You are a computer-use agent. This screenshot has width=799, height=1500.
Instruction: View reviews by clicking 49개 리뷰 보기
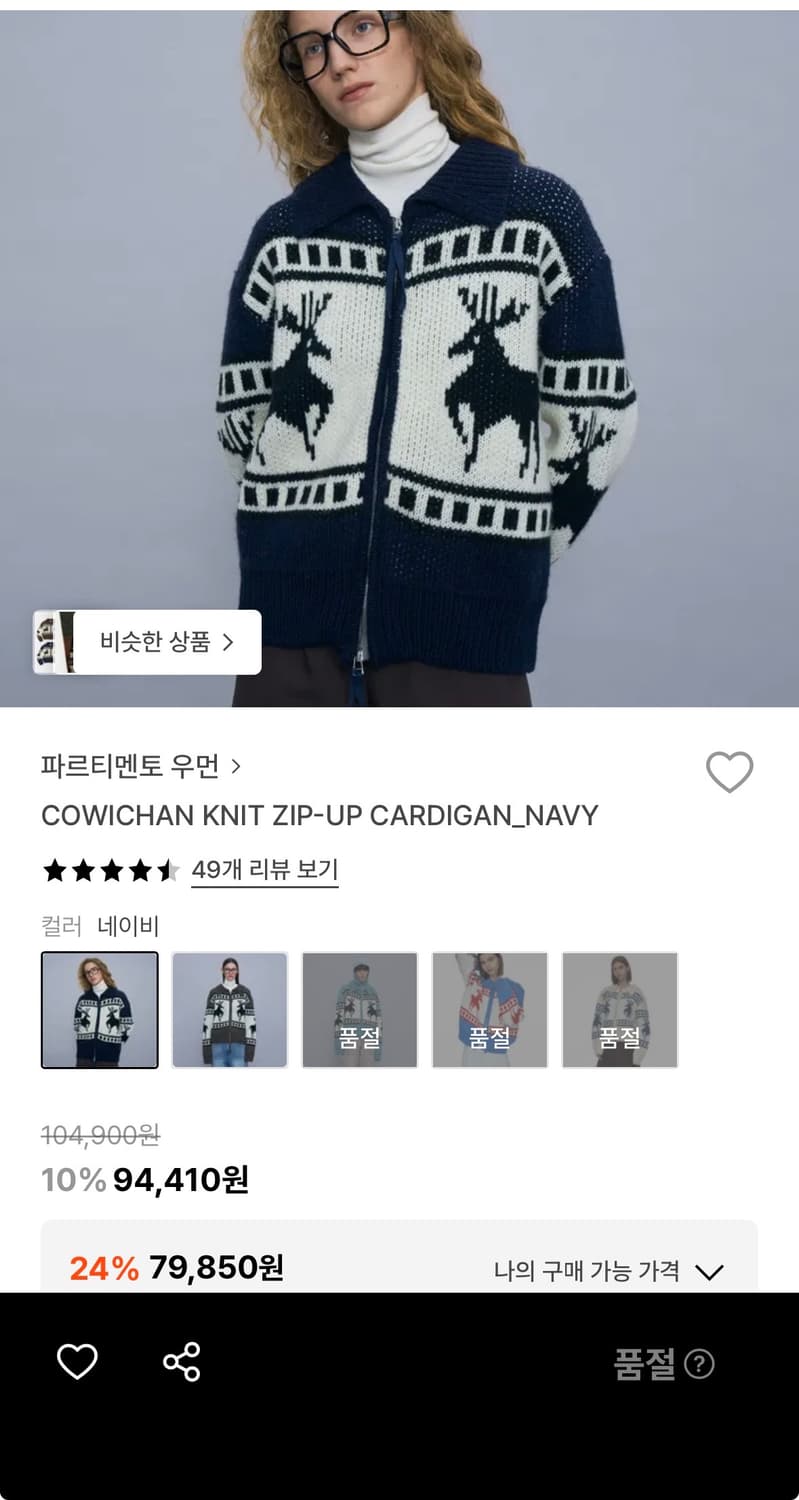[x=264, y=870]
